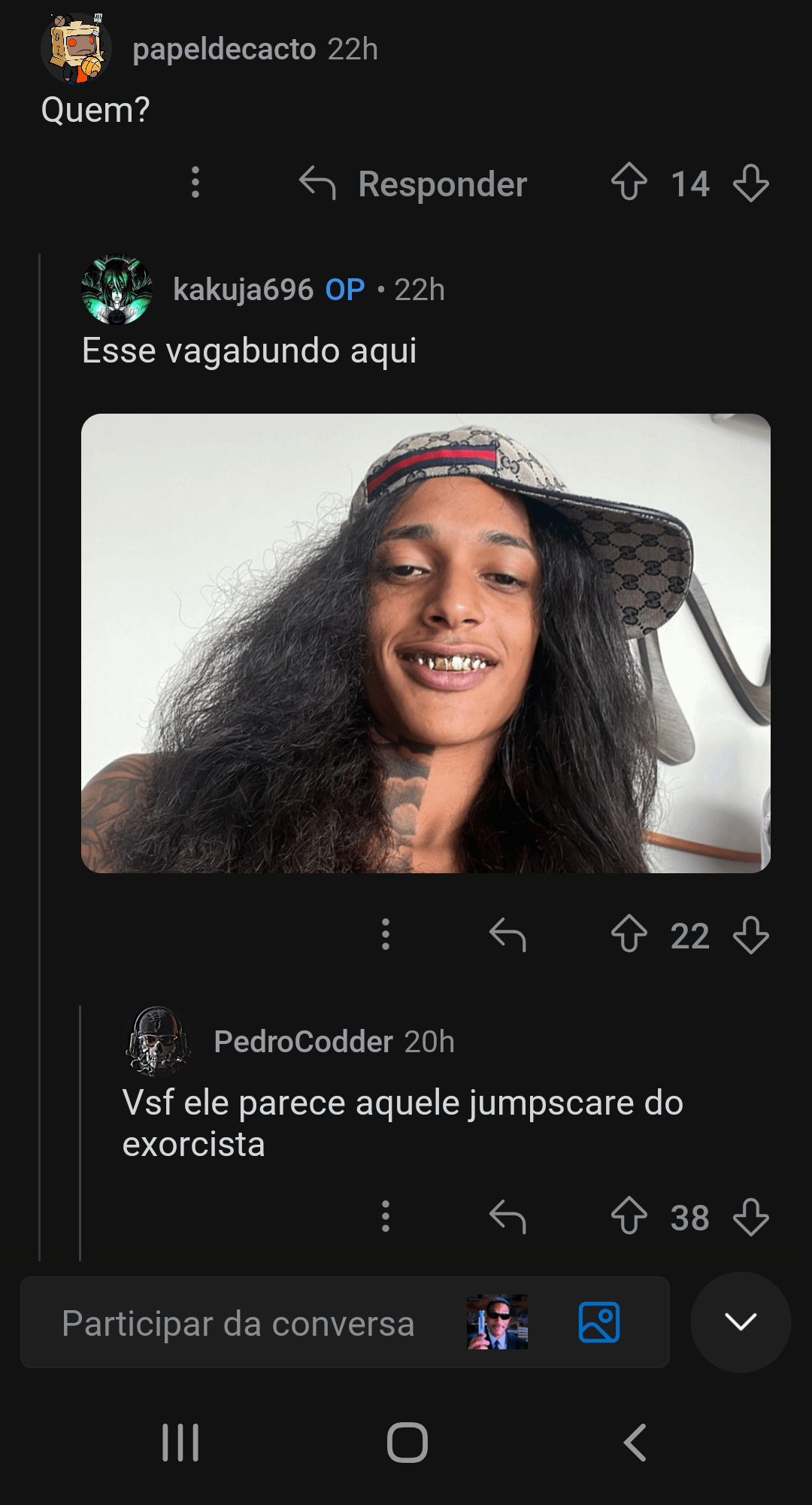Upvote PedroCodder's comment
Image resolution: width=812 pixels, height=1505 pixels.
point(629,1216)
